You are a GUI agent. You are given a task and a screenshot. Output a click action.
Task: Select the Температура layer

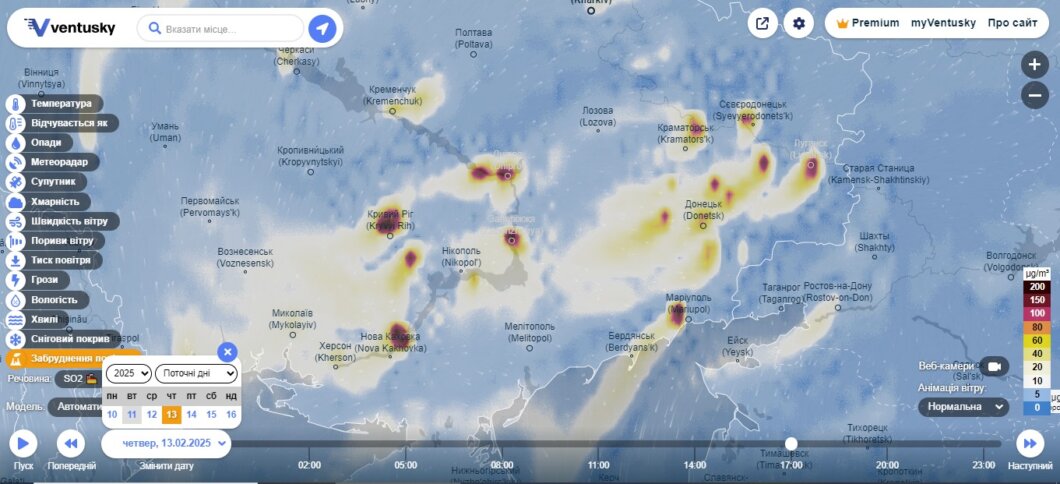(60, 104)
